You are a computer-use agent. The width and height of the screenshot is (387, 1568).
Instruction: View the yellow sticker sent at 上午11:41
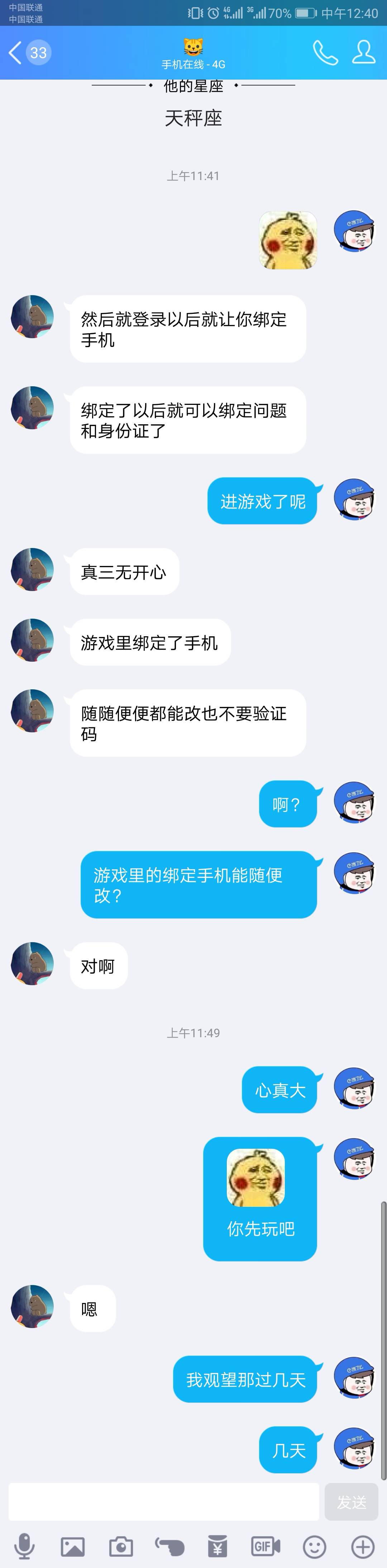coord(288,240)
